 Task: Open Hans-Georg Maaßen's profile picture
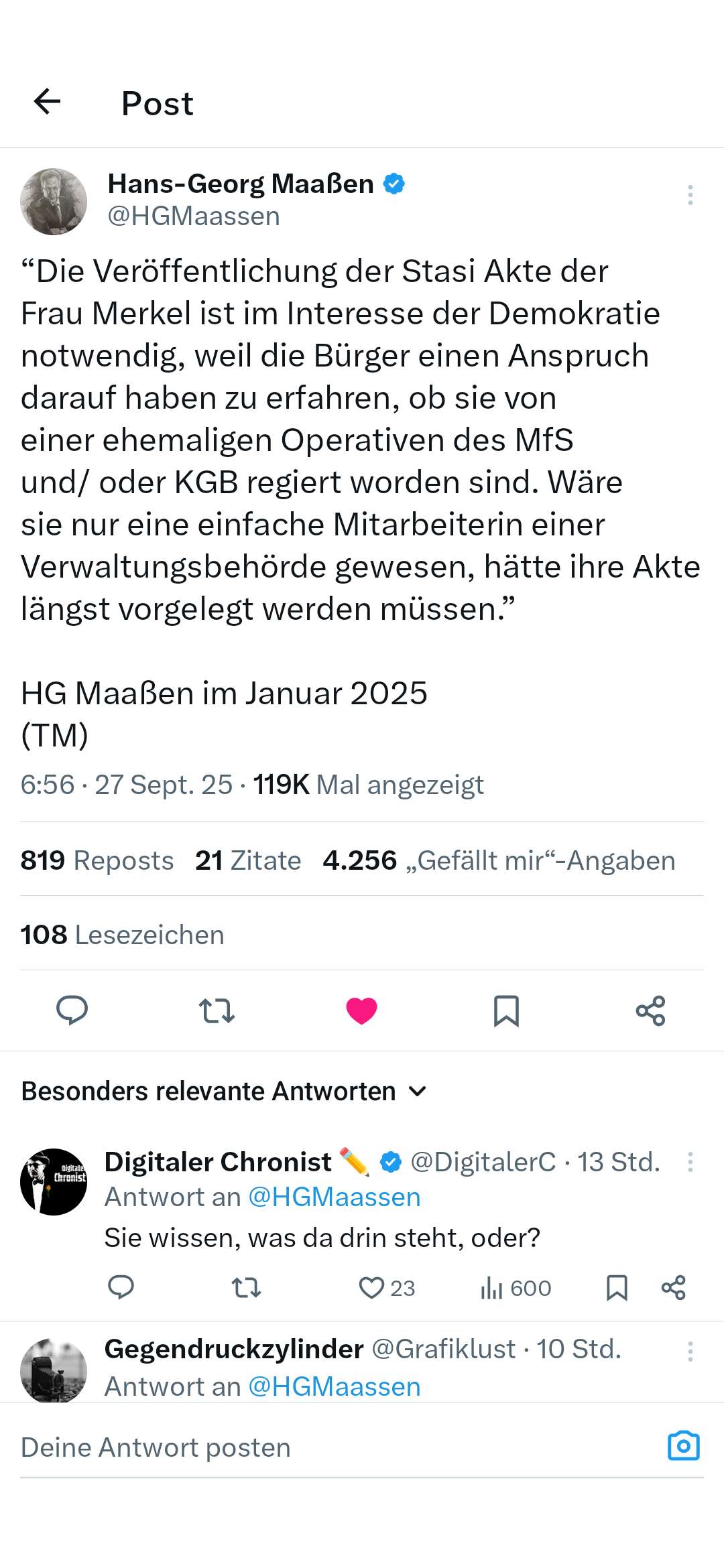pos(54,202)
